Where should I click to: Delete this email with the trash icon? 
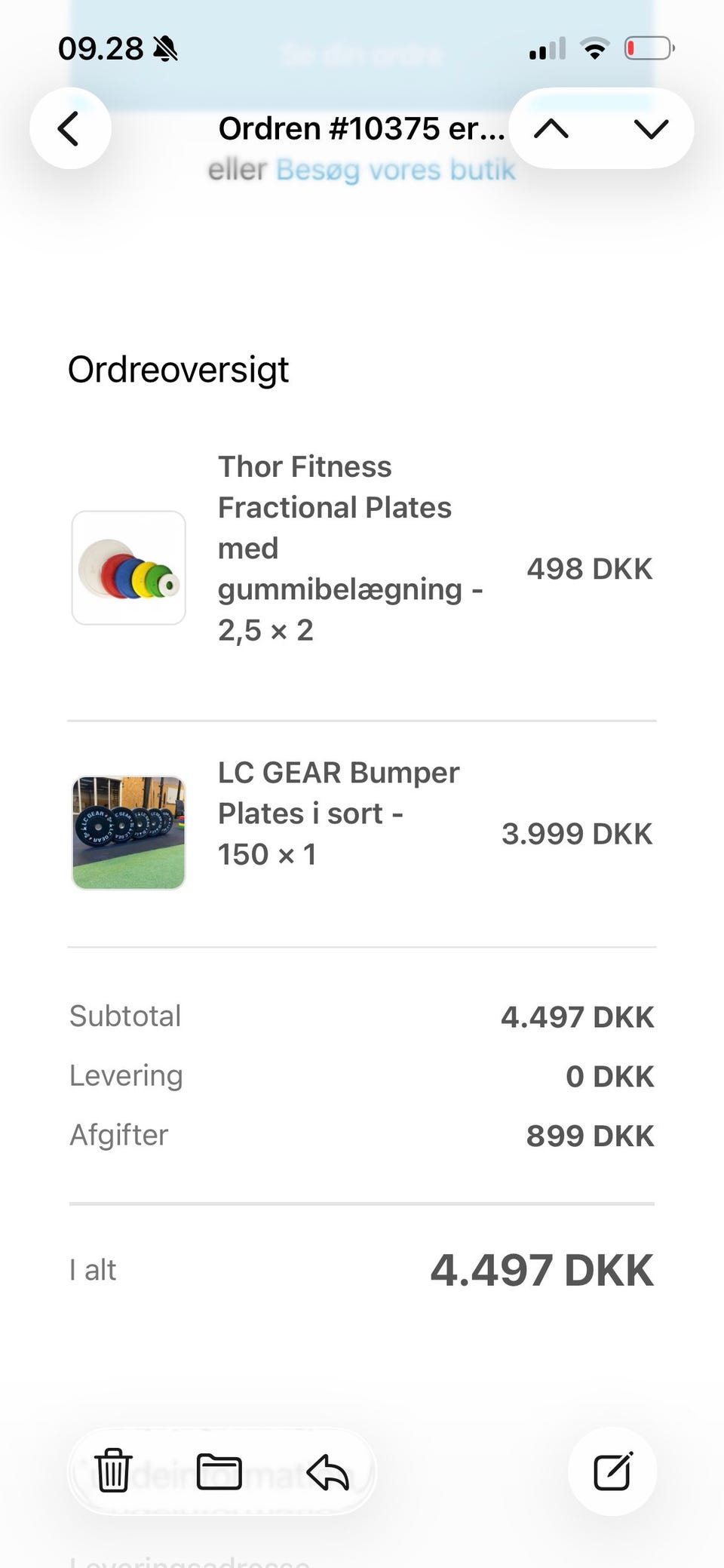[x=113, y=1471]
